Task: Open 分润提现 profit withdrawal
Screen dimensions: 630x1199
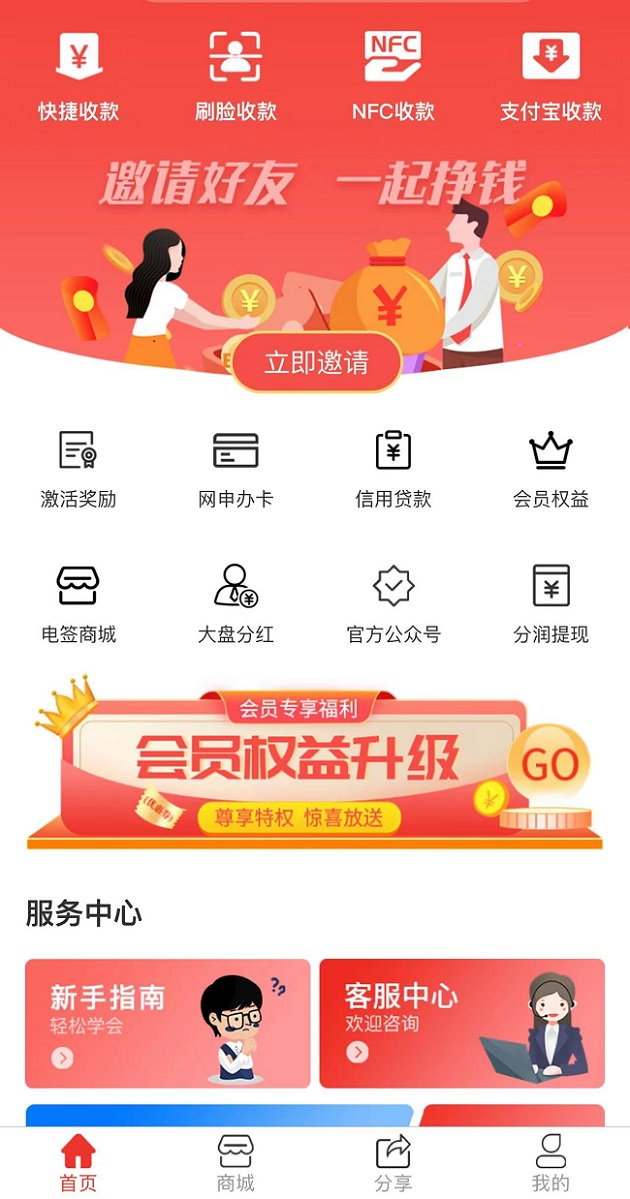Action: pos(551,603)
